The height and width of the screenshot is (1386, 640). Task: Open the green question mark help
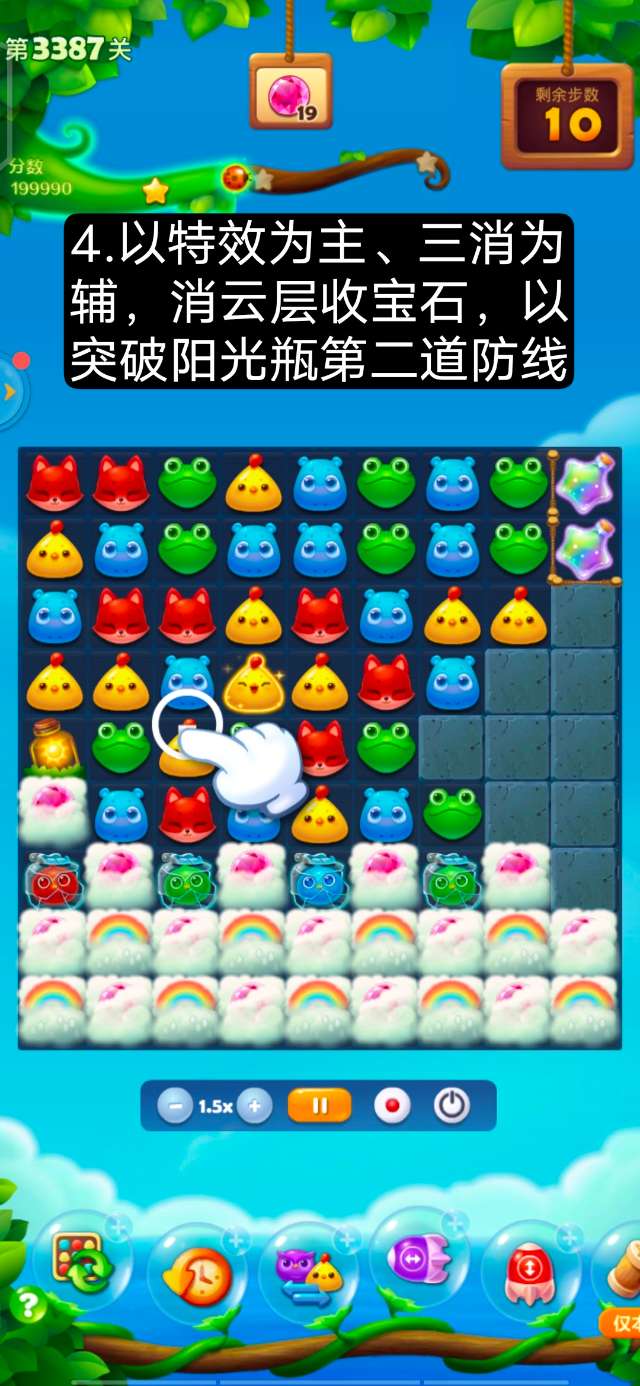(x=28, y=1306)
